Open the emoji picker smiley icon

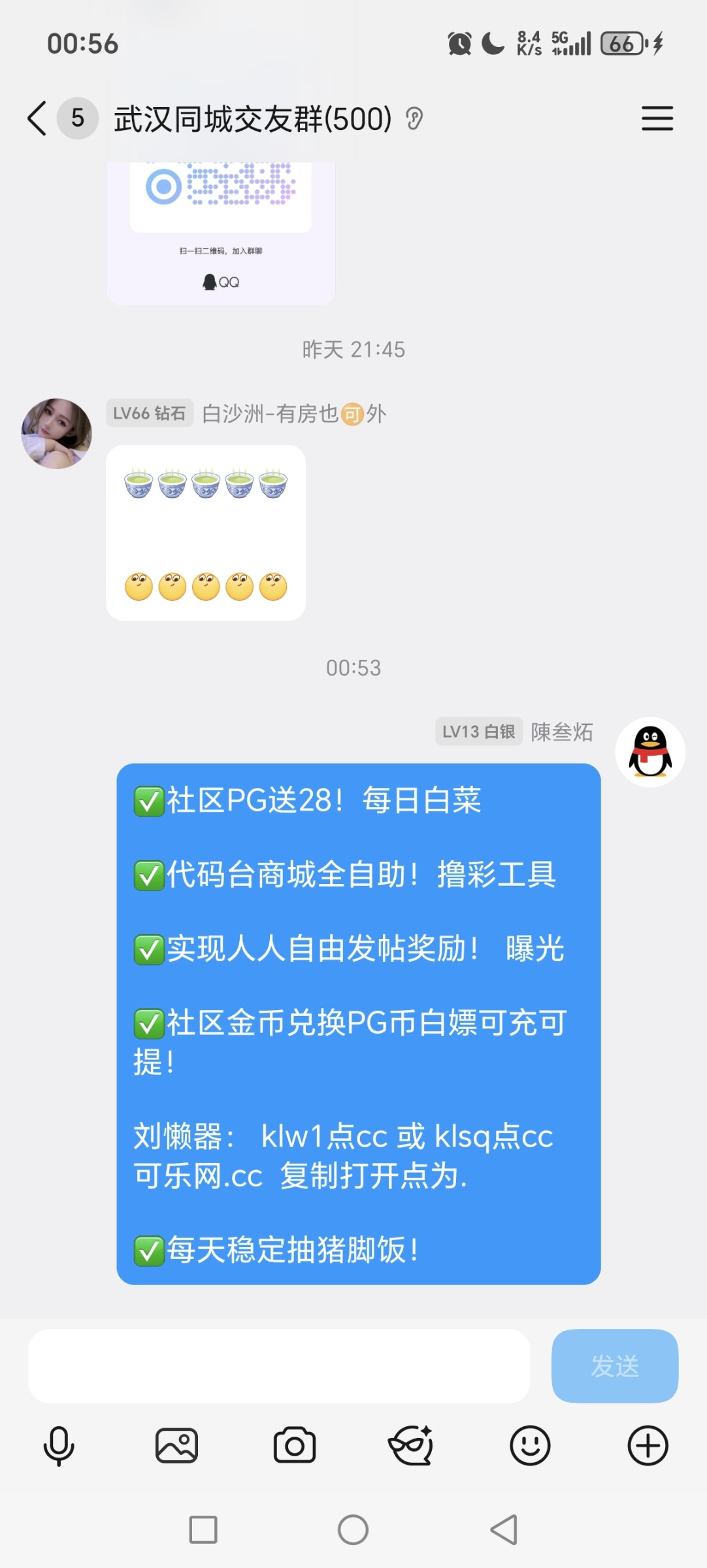pos(530,1445)
